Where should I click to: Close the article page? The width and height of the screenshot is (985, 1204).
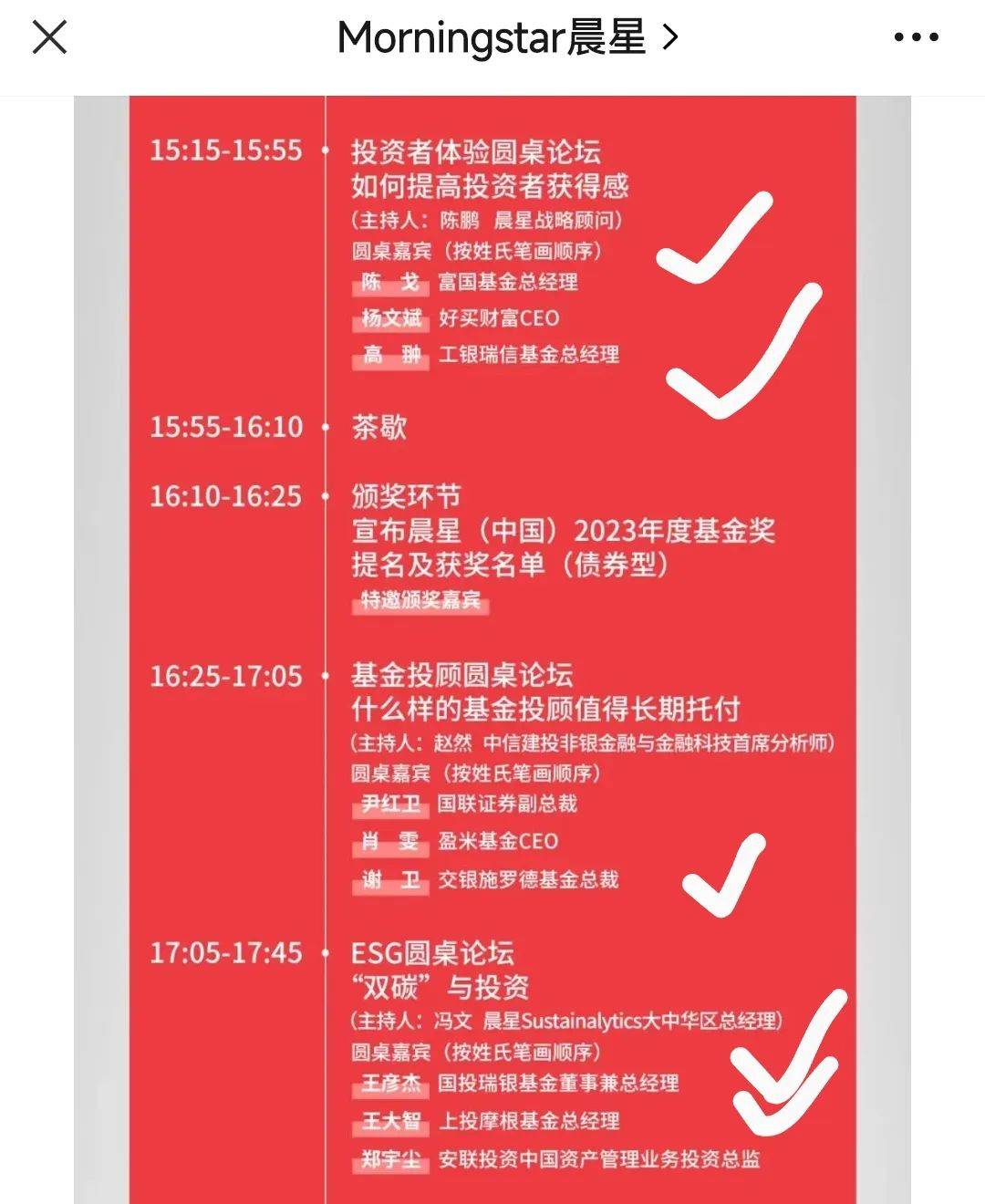click(x=49, y=38)
